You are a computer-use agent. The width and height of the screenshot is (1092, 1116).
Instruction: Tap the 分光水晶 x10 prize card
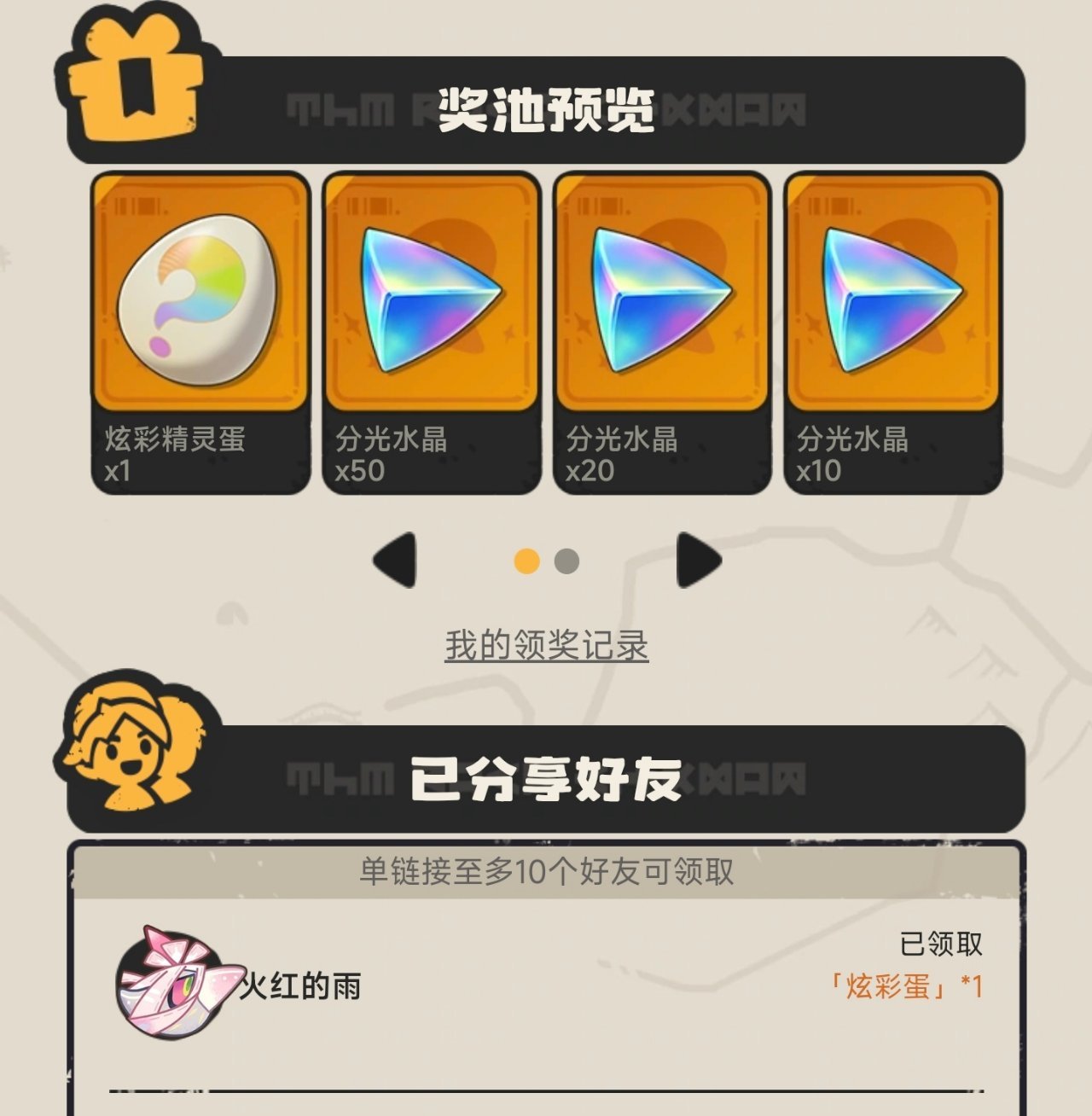[x=893, y=333]
